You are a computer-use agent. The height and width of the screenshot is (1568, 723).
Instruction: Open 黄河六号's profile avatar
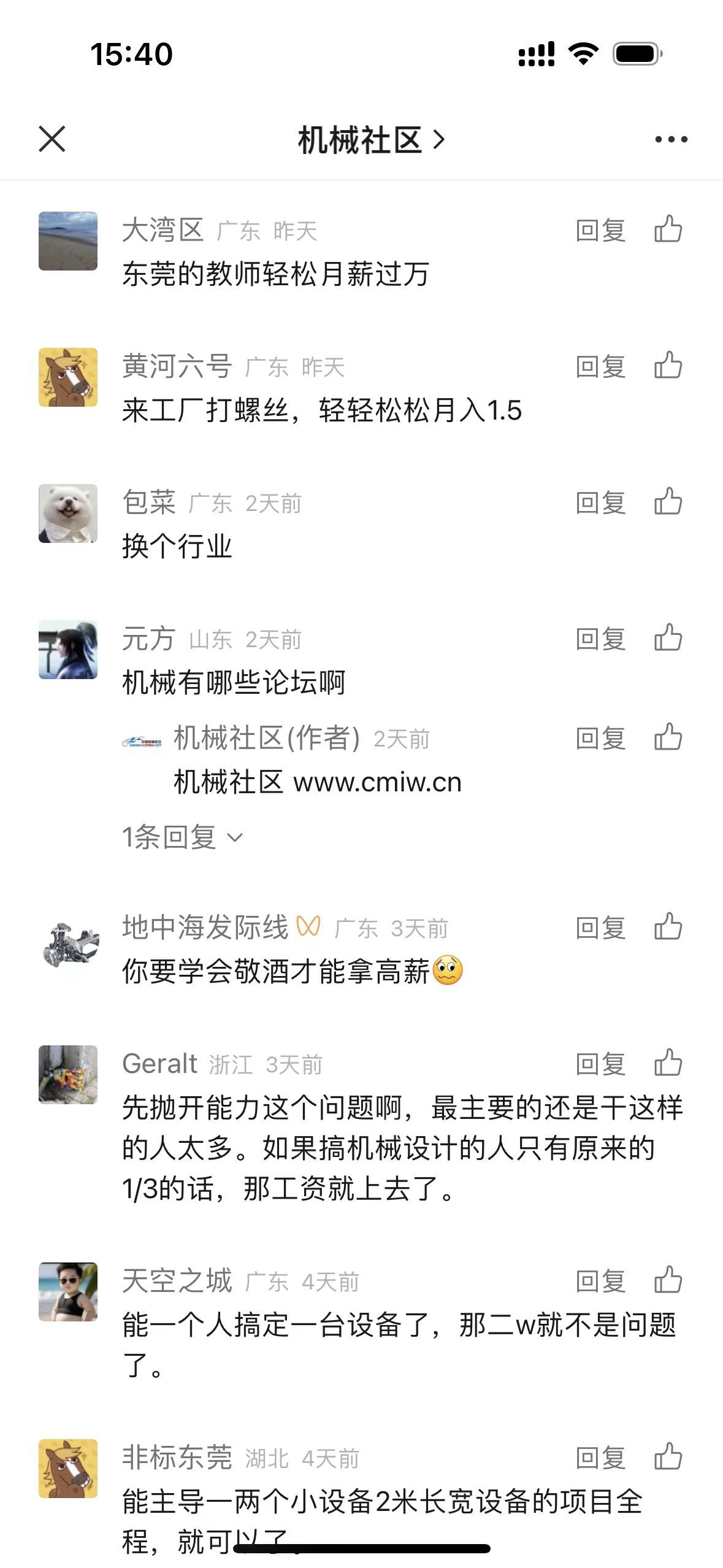[68, 377]
